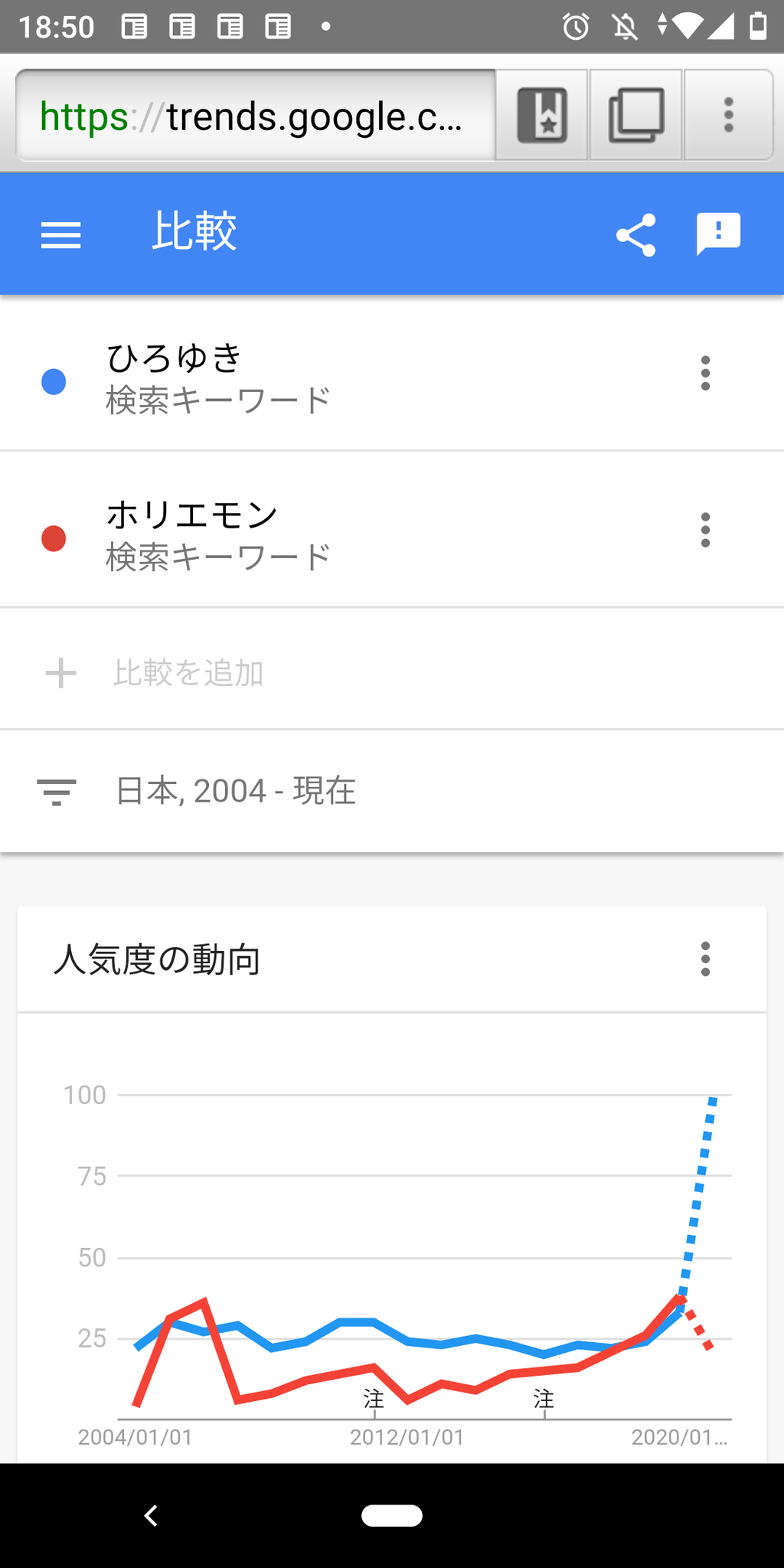Share this trends comparison
Image resolution: width=784 pixels, height=1568 pixels.
[635, 235]
